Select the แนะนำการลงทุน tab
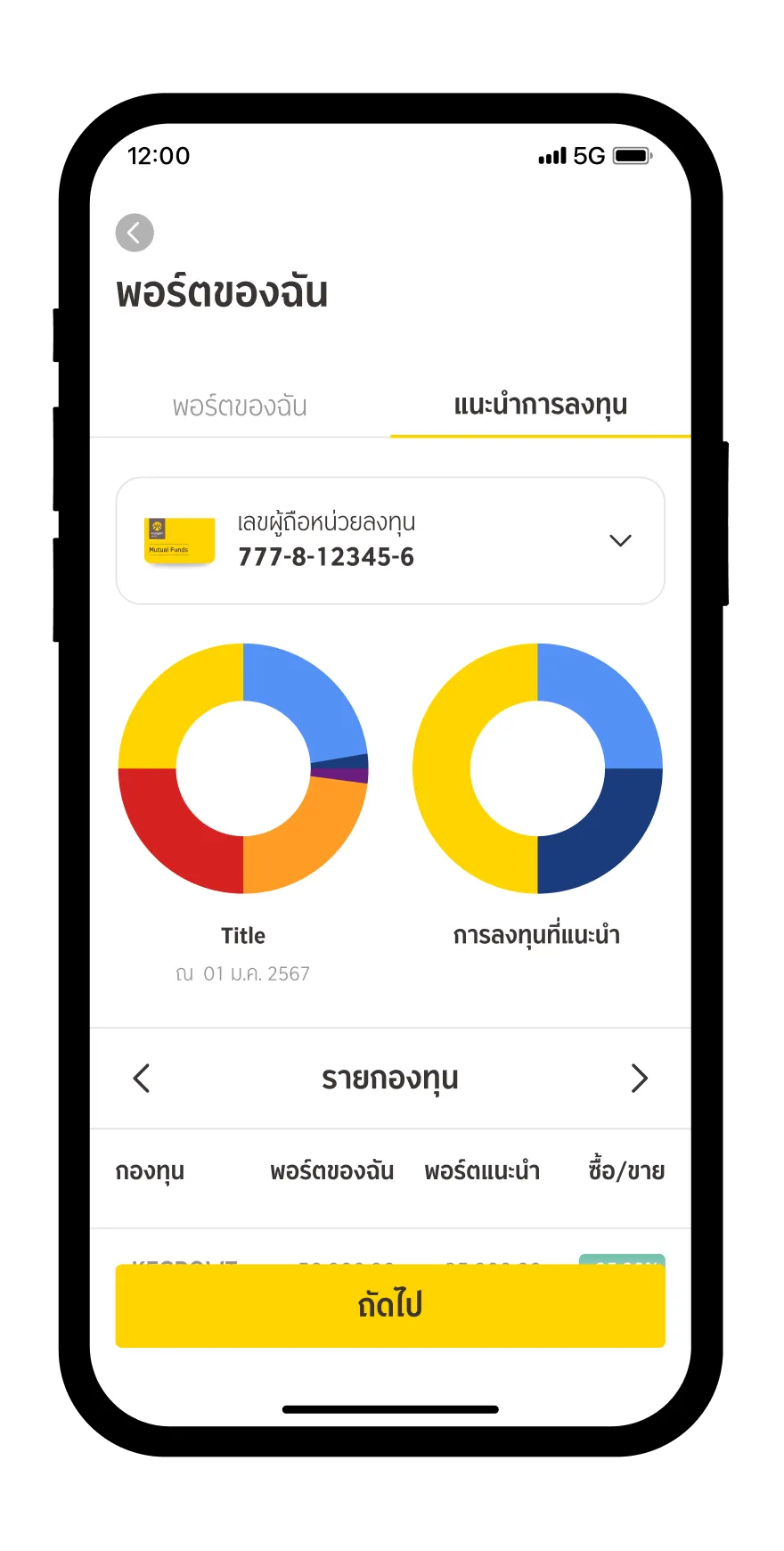The width and height of the screenshot is (784, 1551). coord(540,405)
